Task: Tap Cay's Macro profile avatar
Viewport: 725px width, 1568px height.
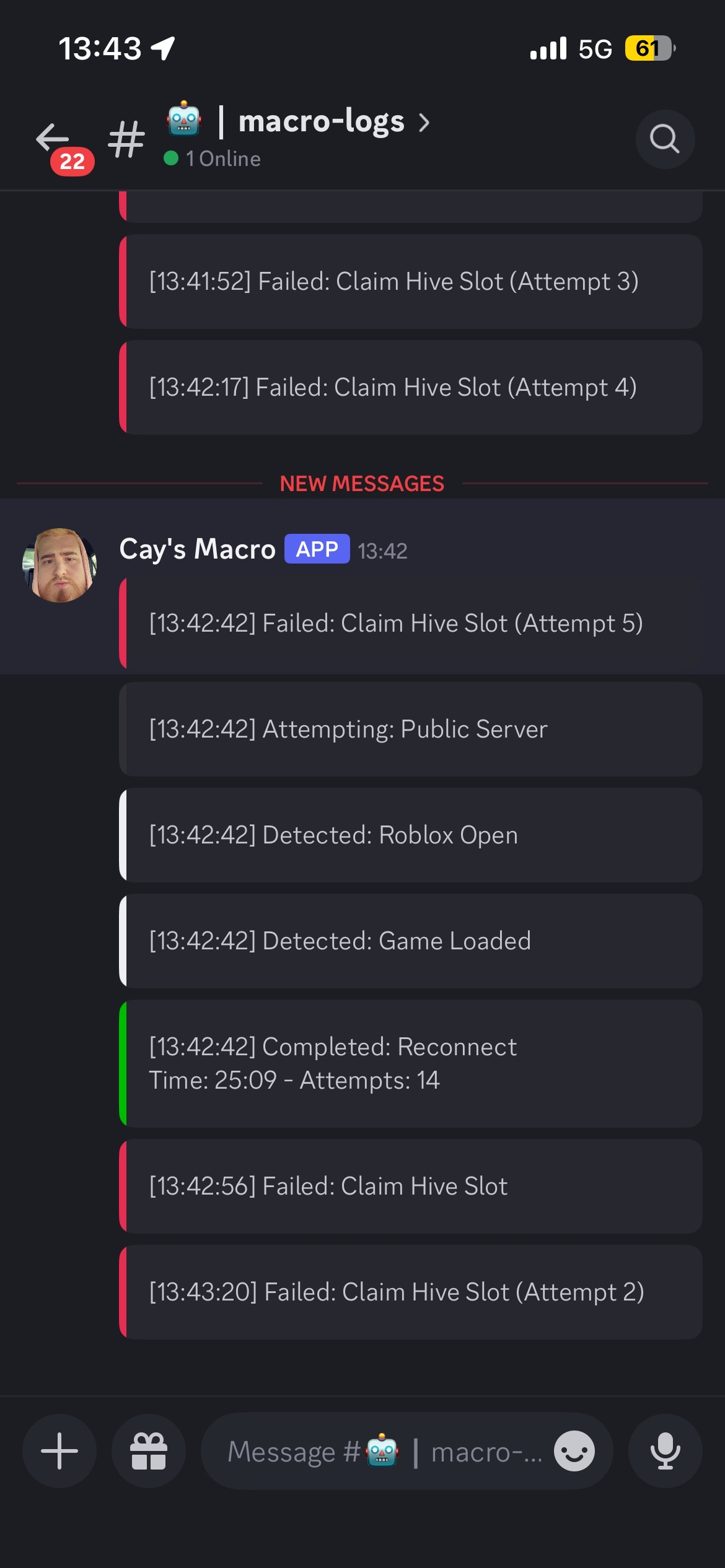Action: click(59, 565)
